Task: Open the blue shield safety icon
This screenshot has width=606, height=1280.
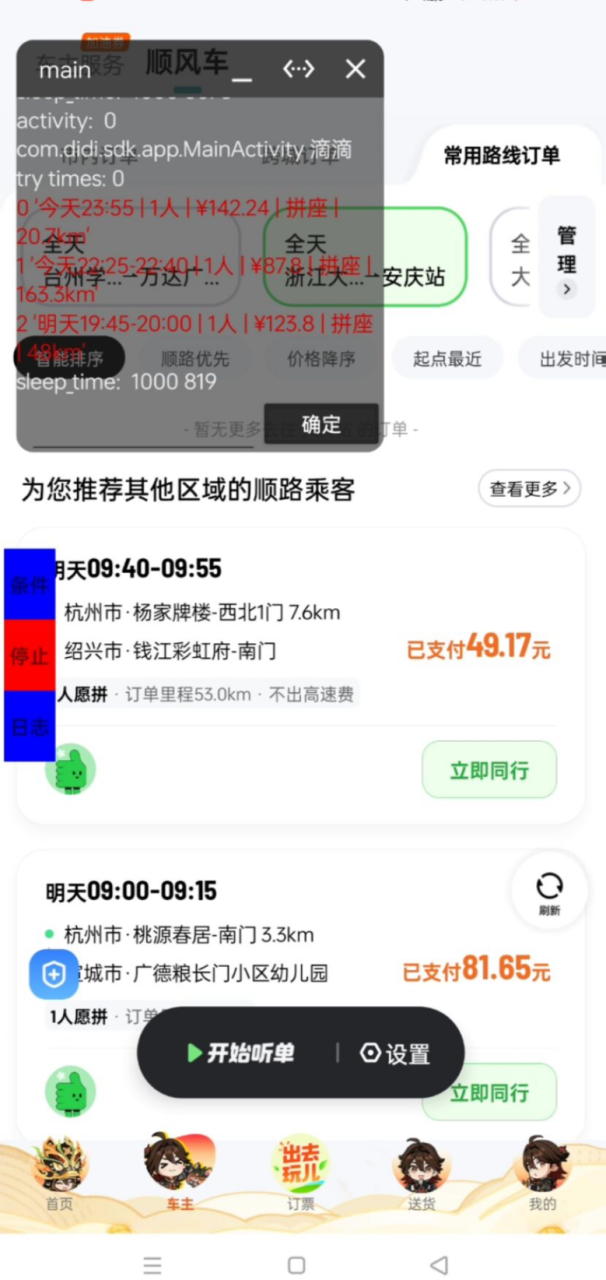Action: coord(54,975)
